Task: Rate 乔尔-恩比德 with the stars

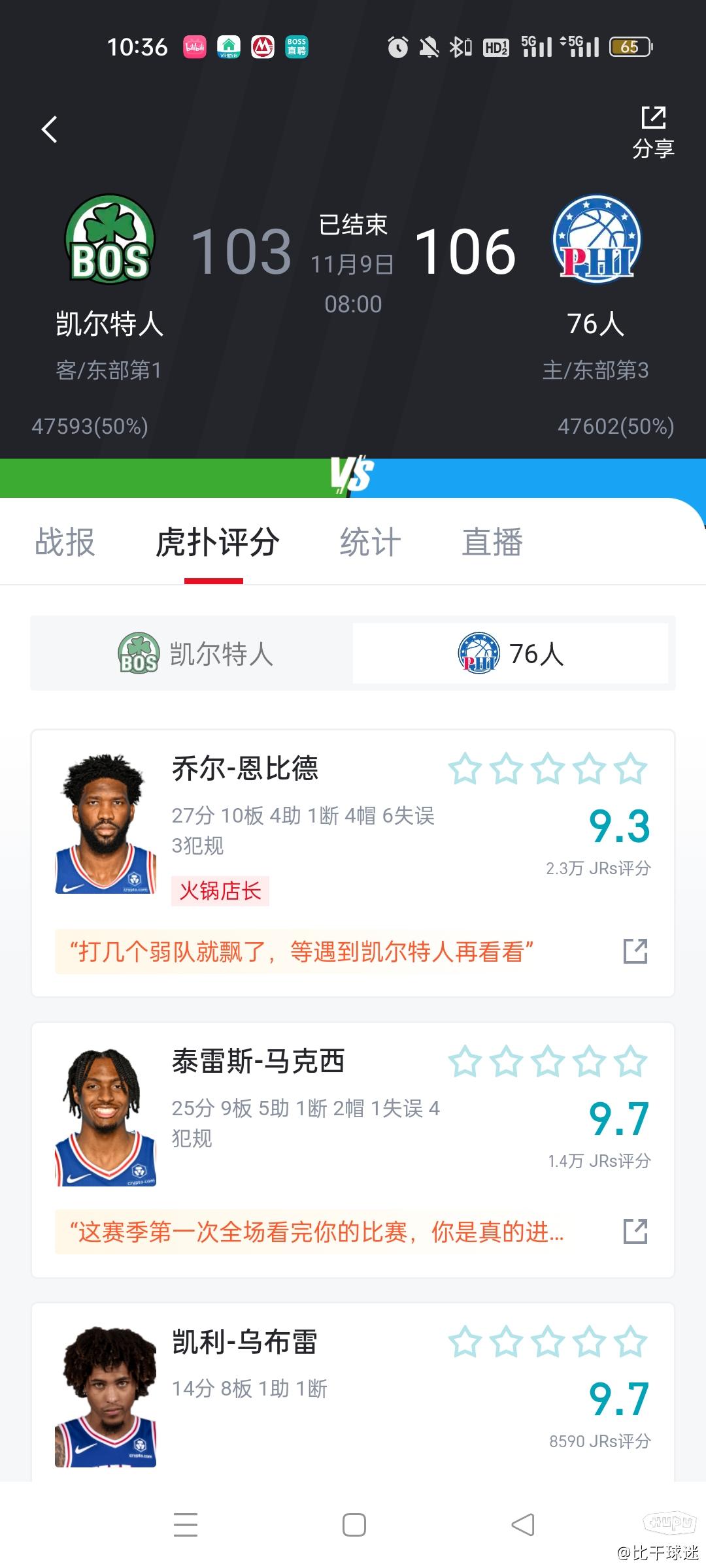Action: [x=548, y=769]
